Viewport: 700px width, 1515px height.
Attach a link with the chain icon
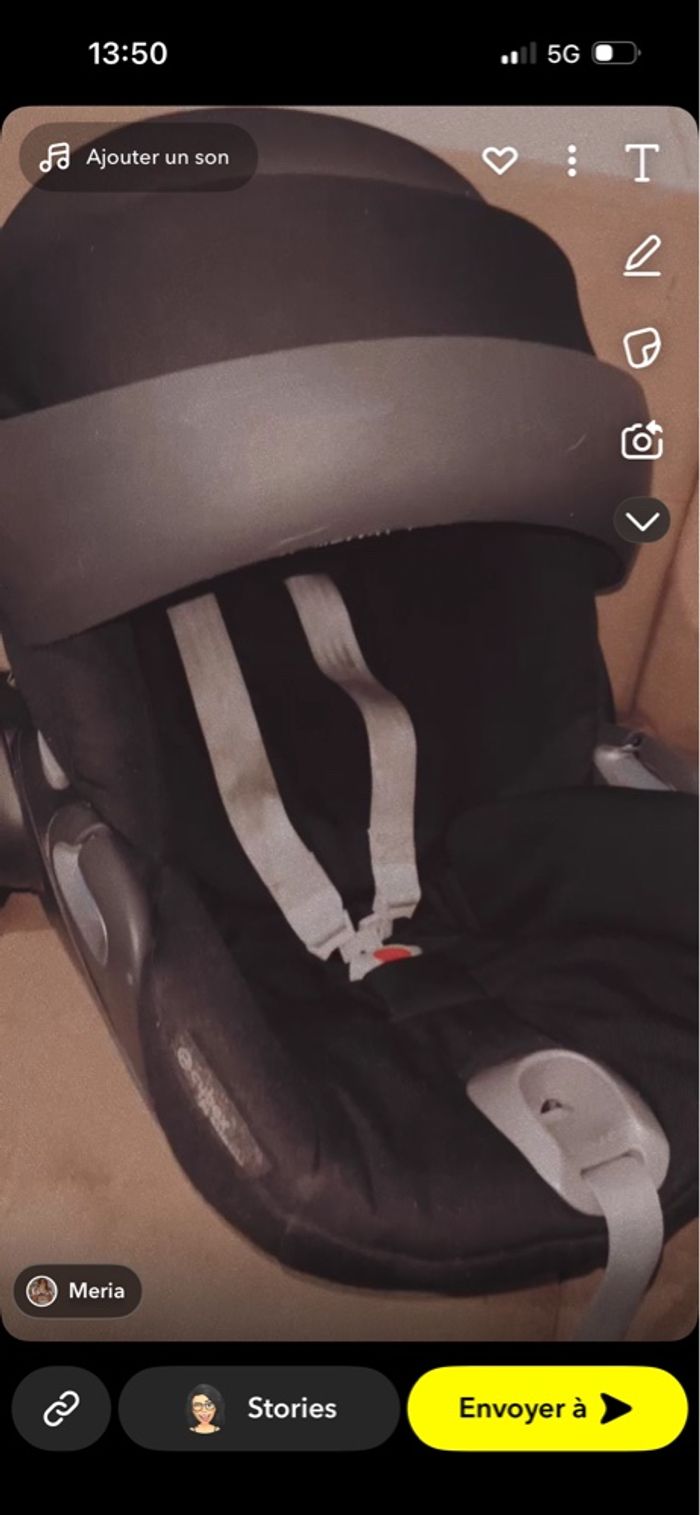(61, 1408)
